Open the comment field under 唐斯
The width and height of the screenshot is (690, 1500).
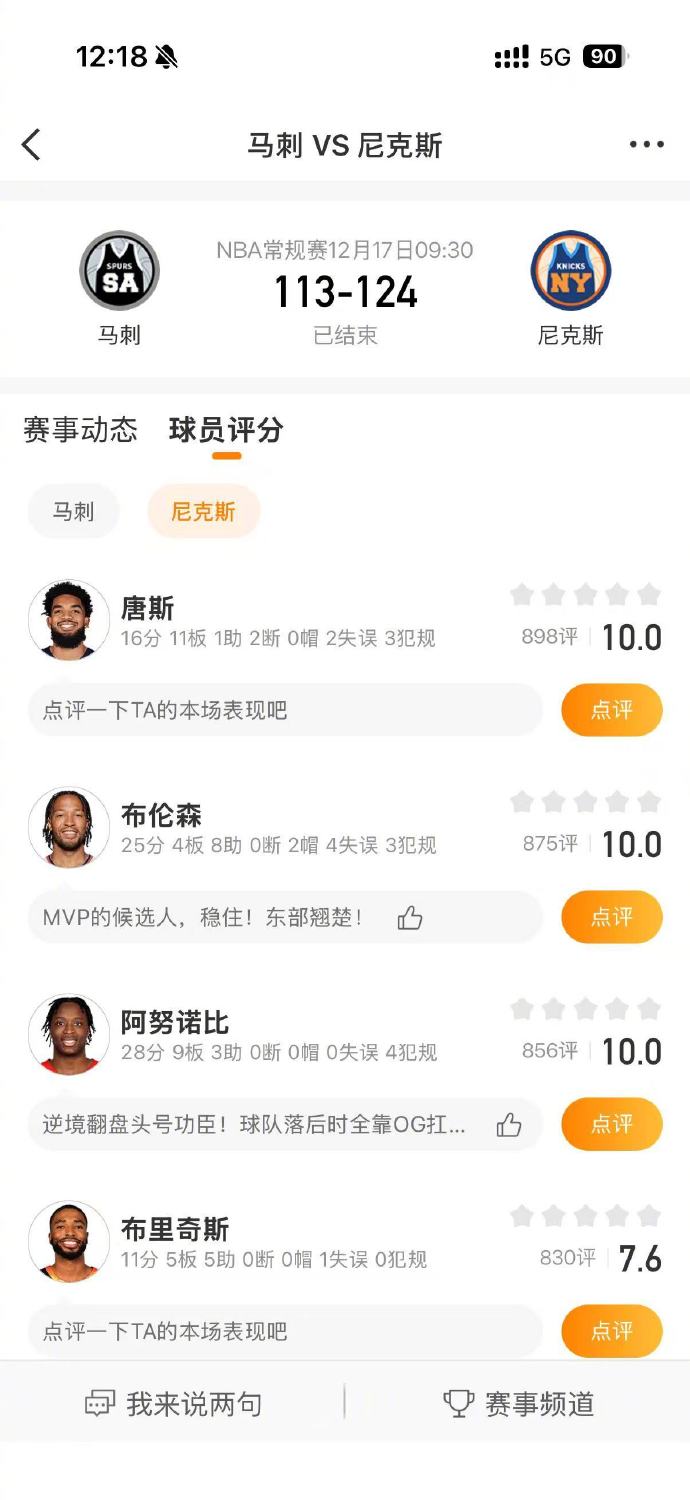coord(285,710)
